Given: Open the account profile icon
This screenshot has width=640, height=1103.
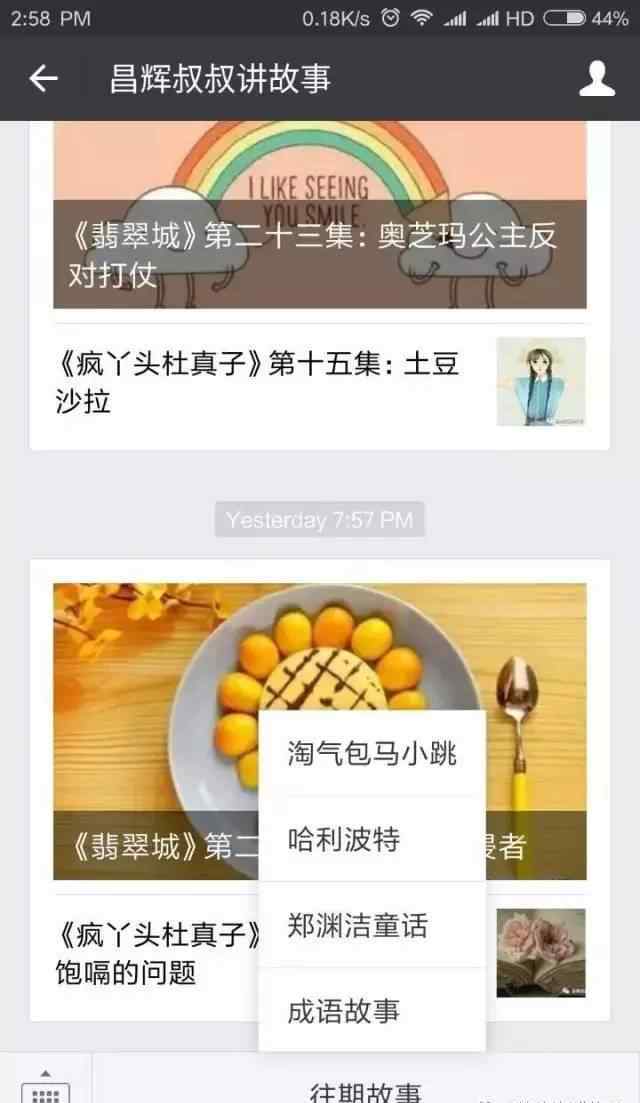Looking at the screenshot, I should tap(597, 78).
